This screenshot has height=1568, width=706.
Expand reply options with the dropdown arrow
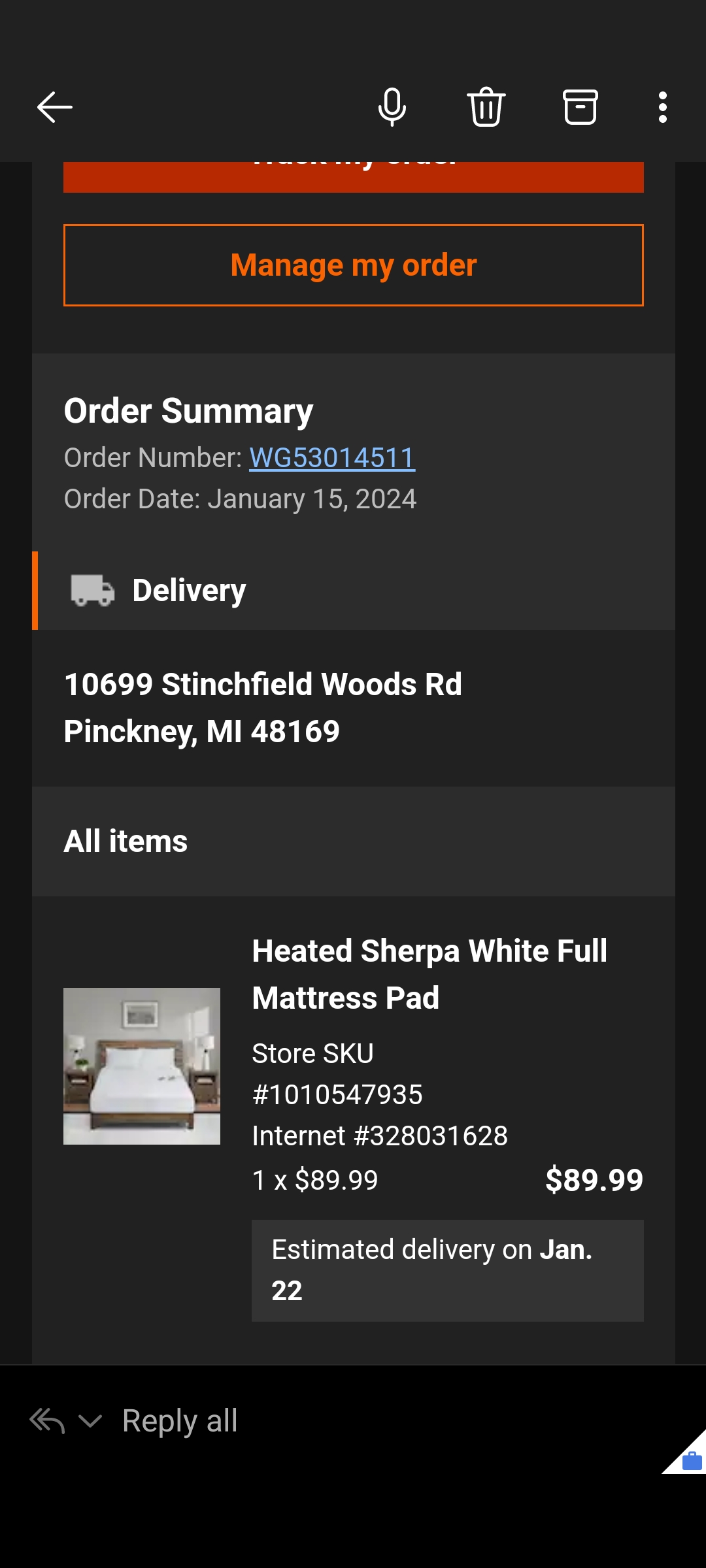click(90, 1421)
